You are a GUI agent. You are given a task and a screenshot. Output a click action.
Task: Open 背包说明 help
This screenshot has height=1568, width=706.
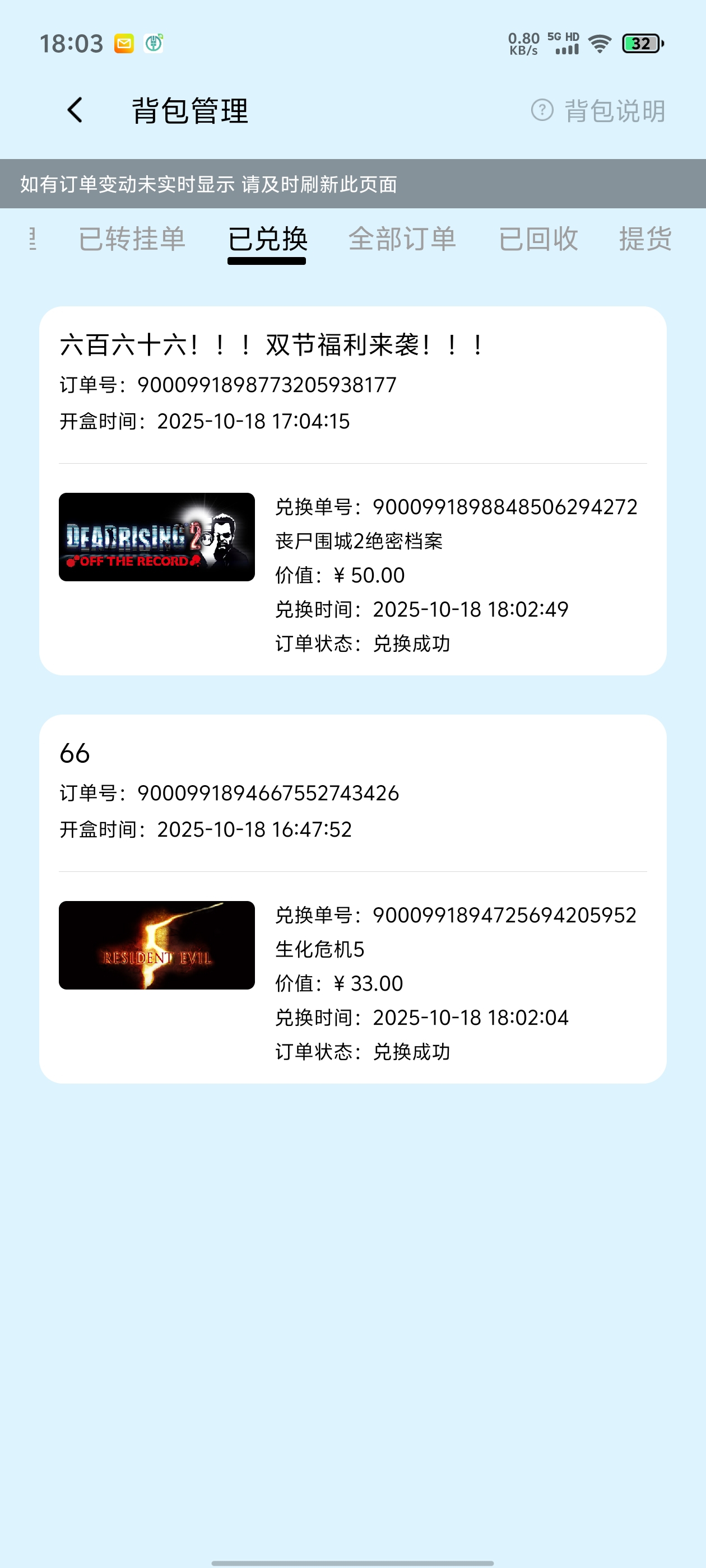599,111
